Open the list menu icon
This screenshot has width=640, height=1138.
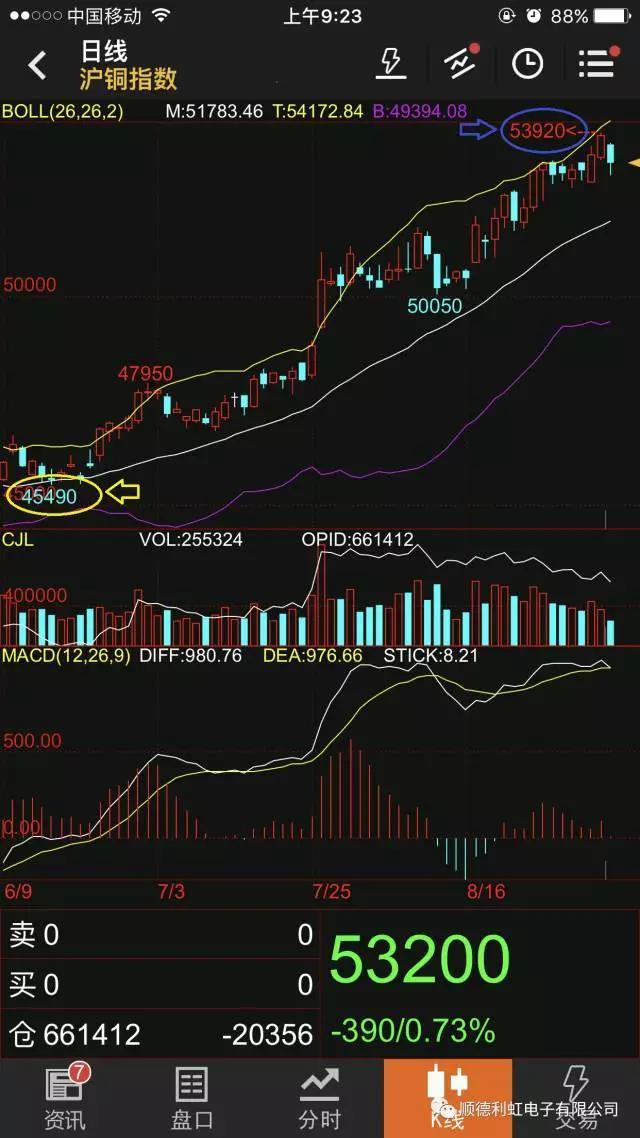coord(596,63)
